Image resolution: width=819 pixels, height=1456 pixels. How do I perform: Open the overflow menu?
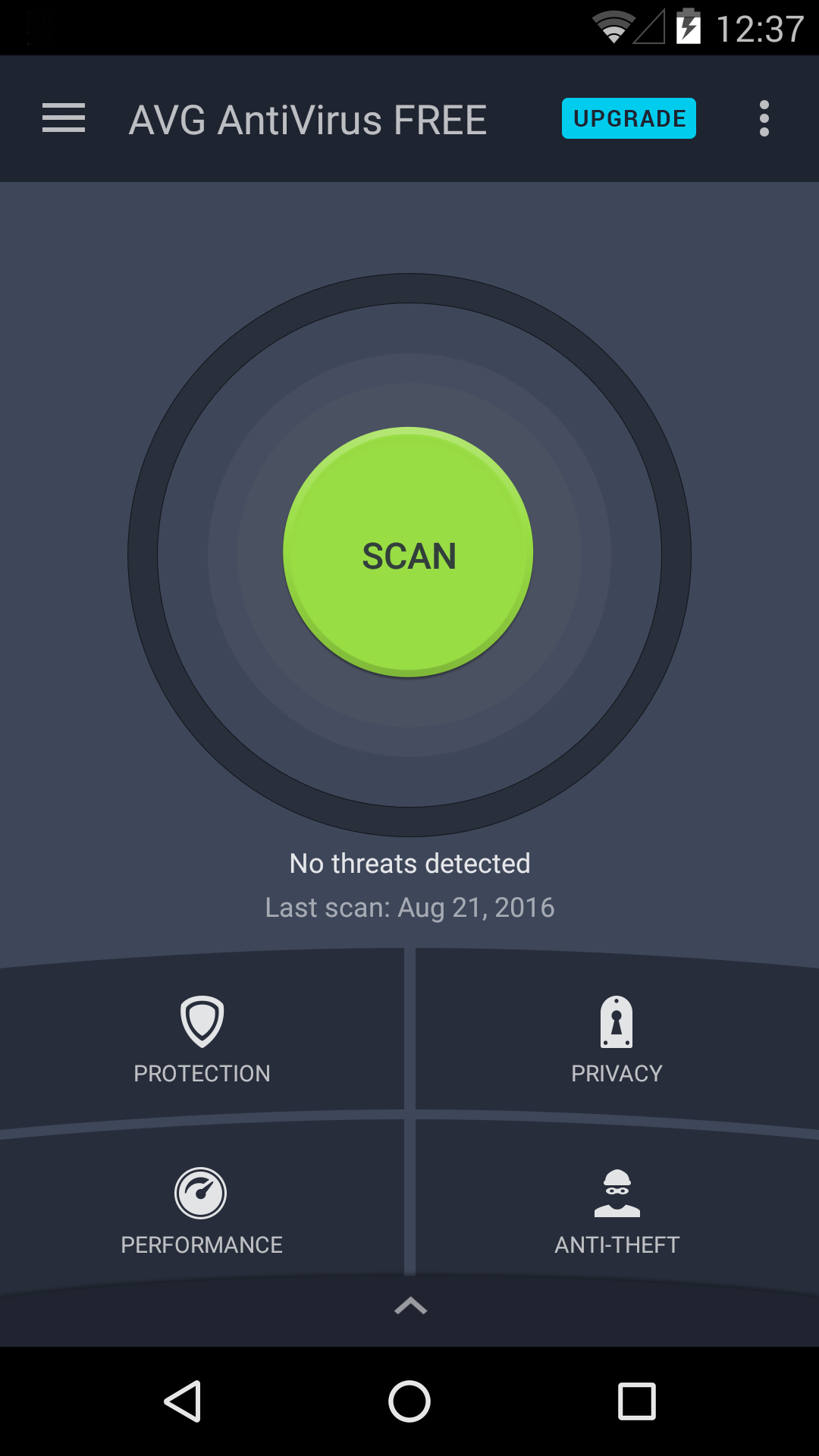pyautogui.click(x=764, y=118)
